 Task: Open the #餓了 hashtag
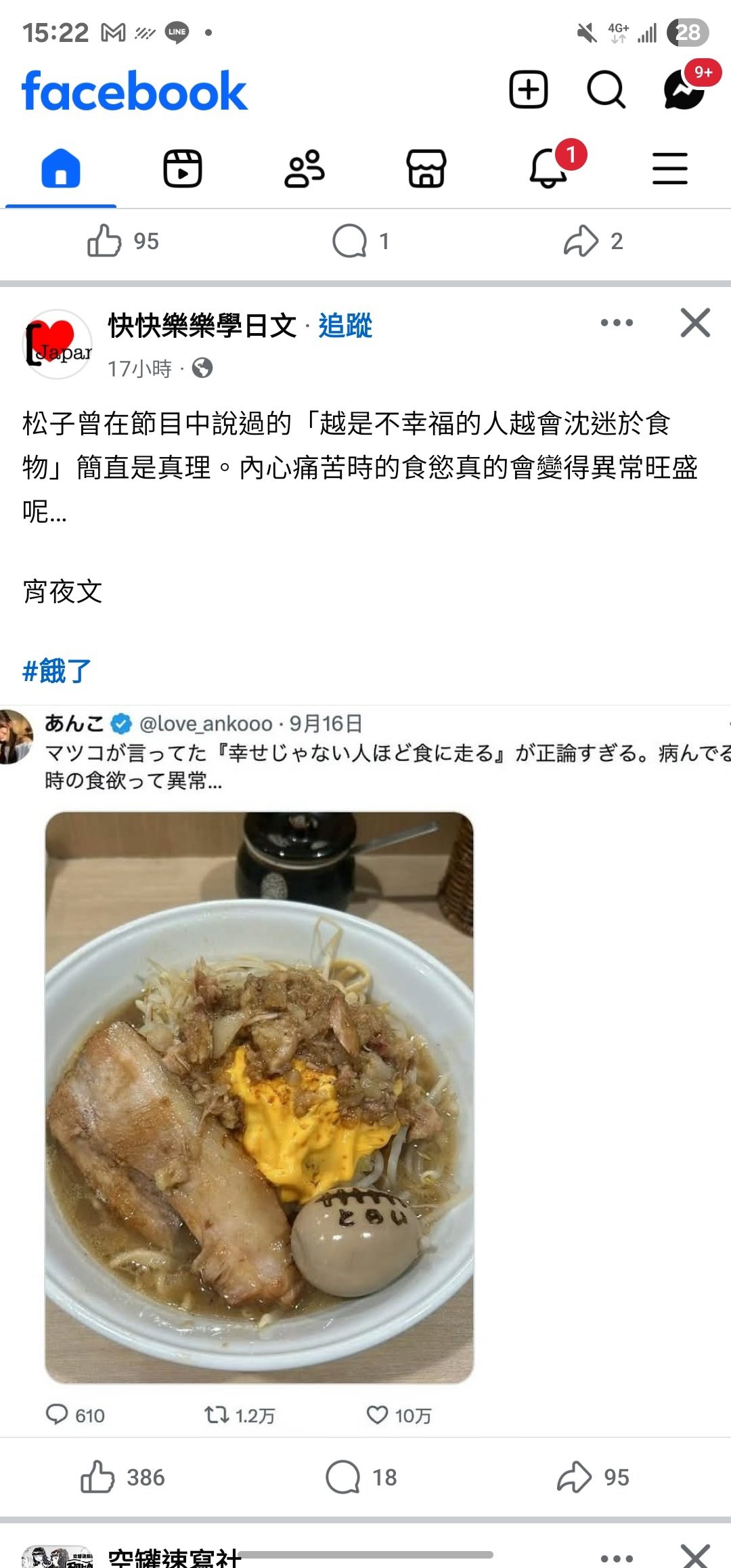pyautogui.click(x=57, y=671)
